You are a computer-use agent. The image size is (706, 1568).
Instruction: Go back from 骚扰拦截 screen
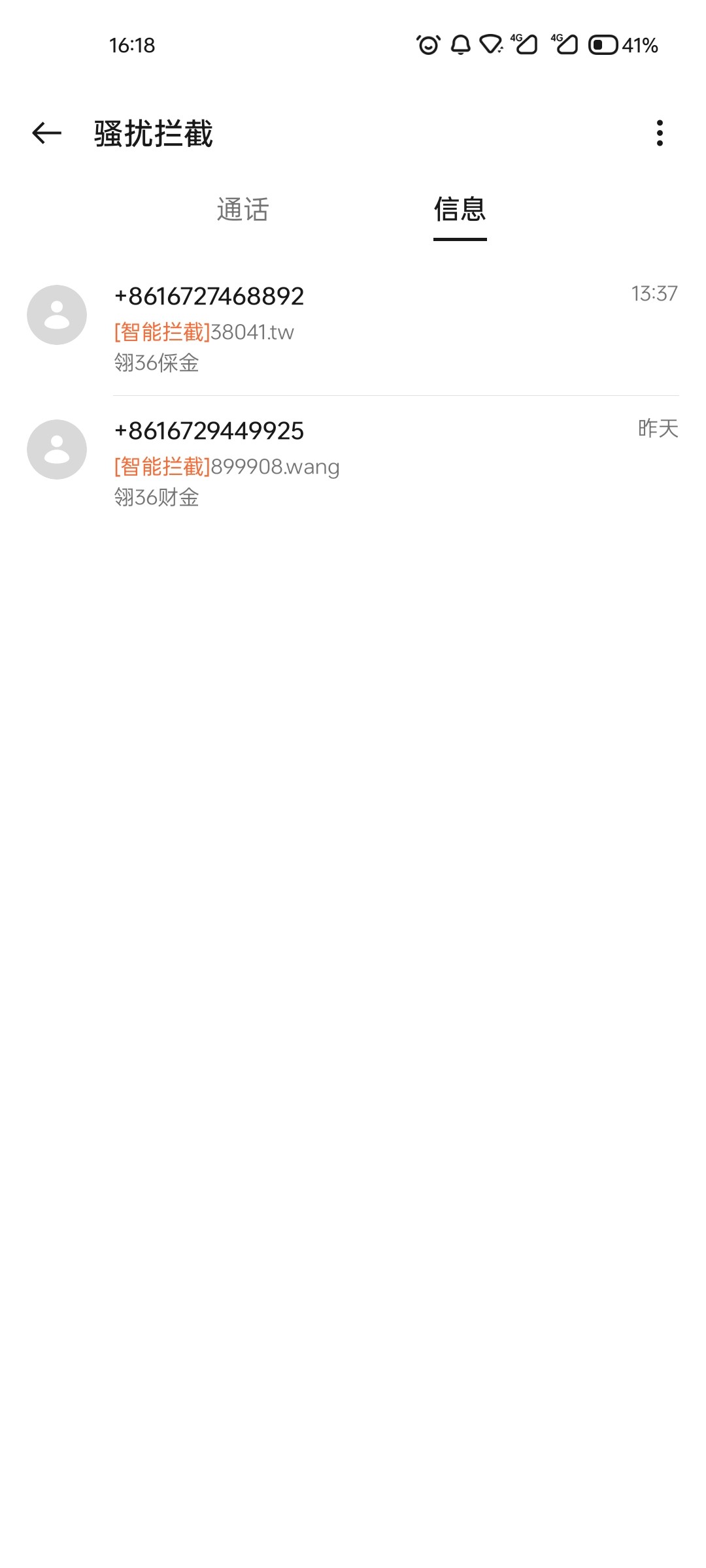46,133
